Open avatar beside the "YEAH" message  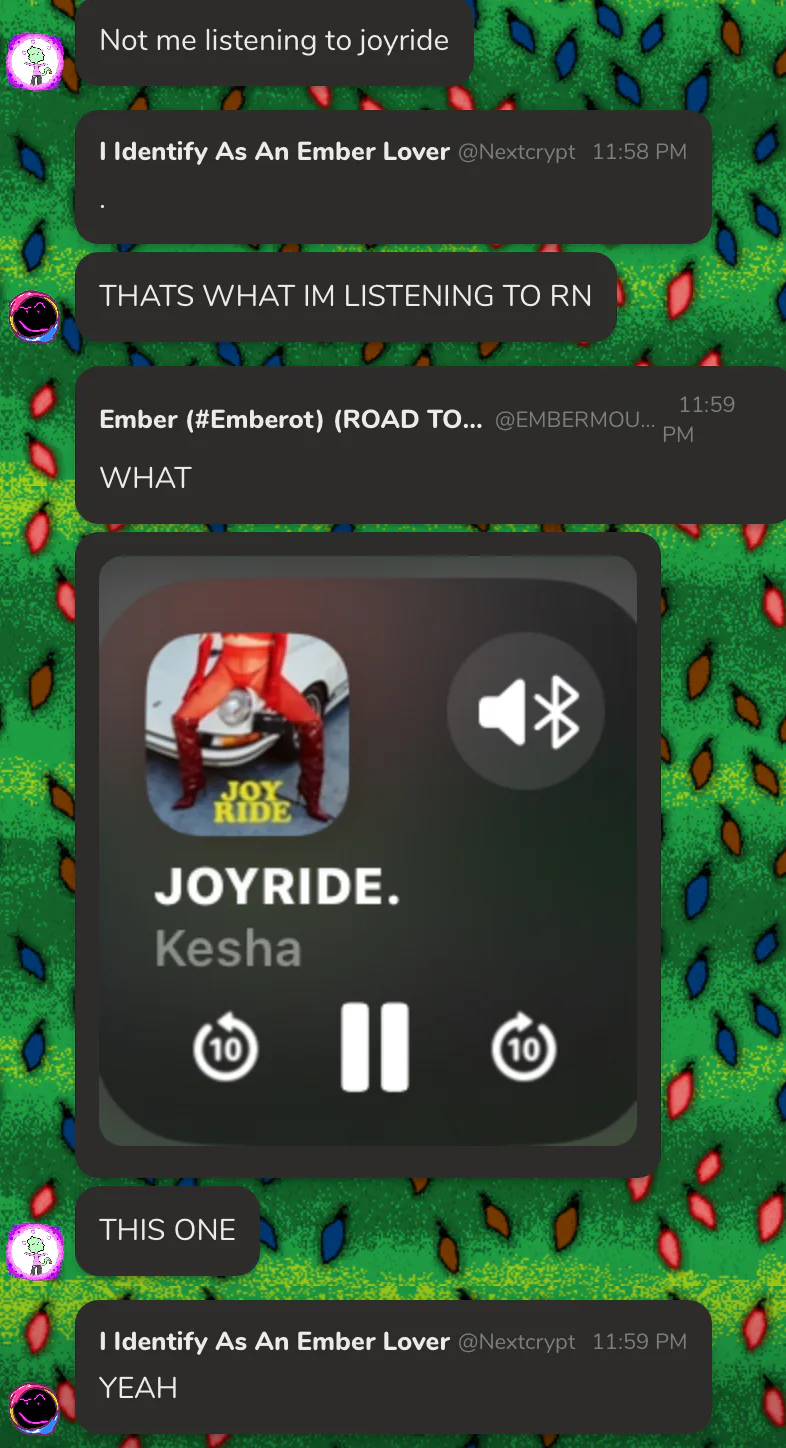pyautogui.click(x=35, y=1408)
